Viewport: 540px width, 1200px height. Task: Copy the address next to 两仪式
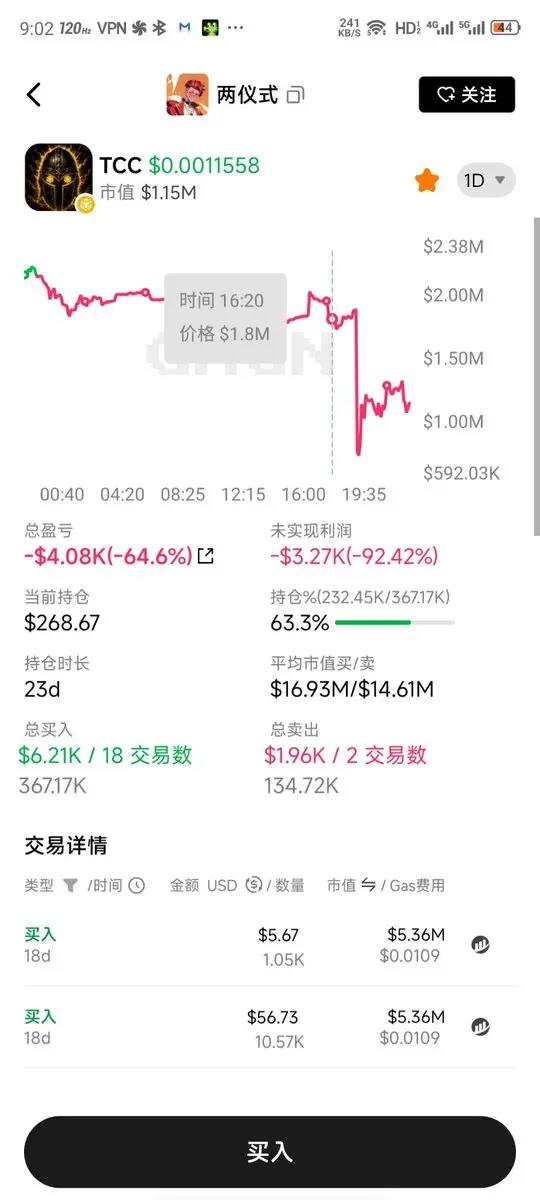pos(295,95)
